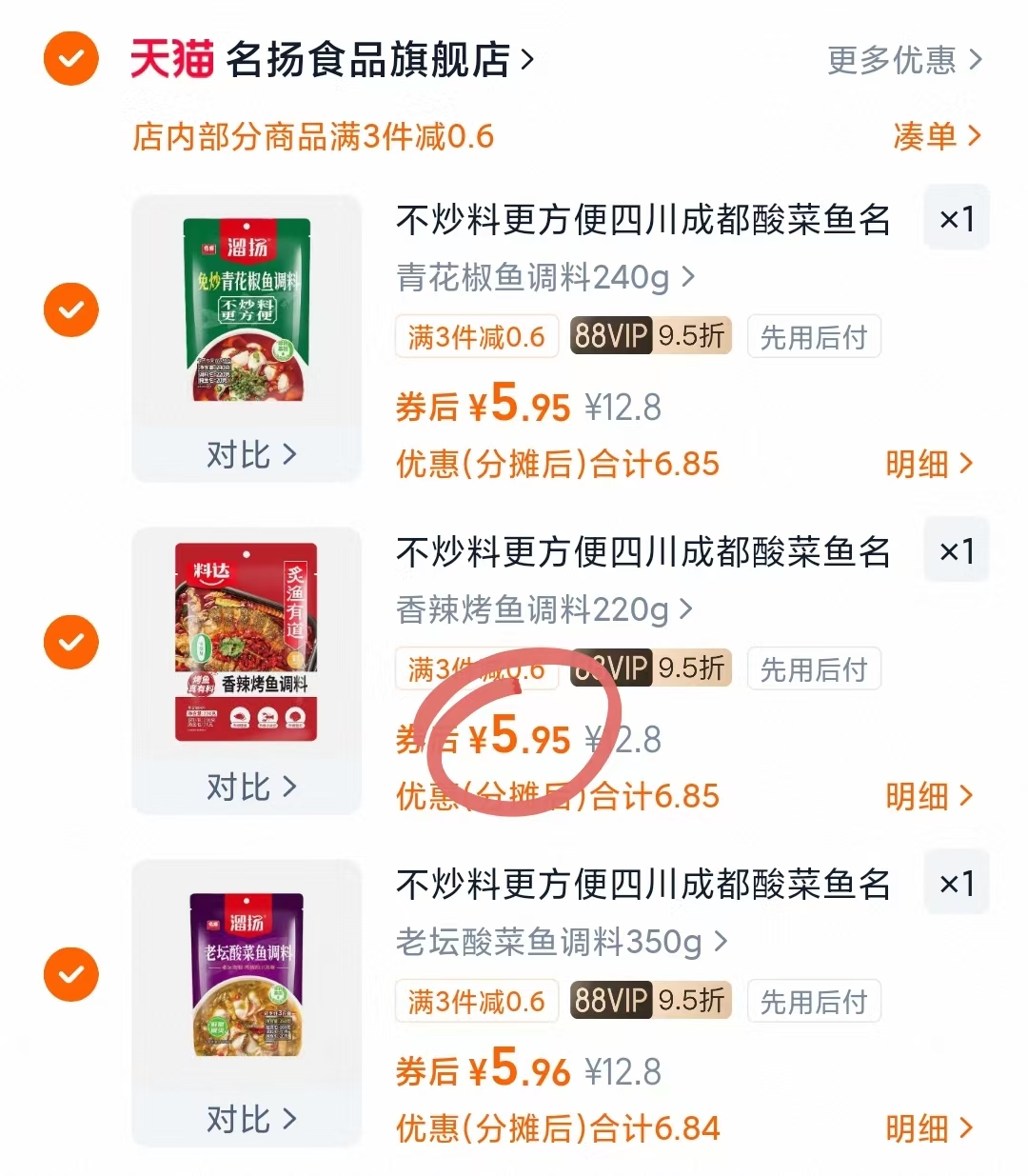Viewport: 1028px width, 1176px height.
Task: Click 对比 compare under the last product
Action: click(x=249, y=1119)
